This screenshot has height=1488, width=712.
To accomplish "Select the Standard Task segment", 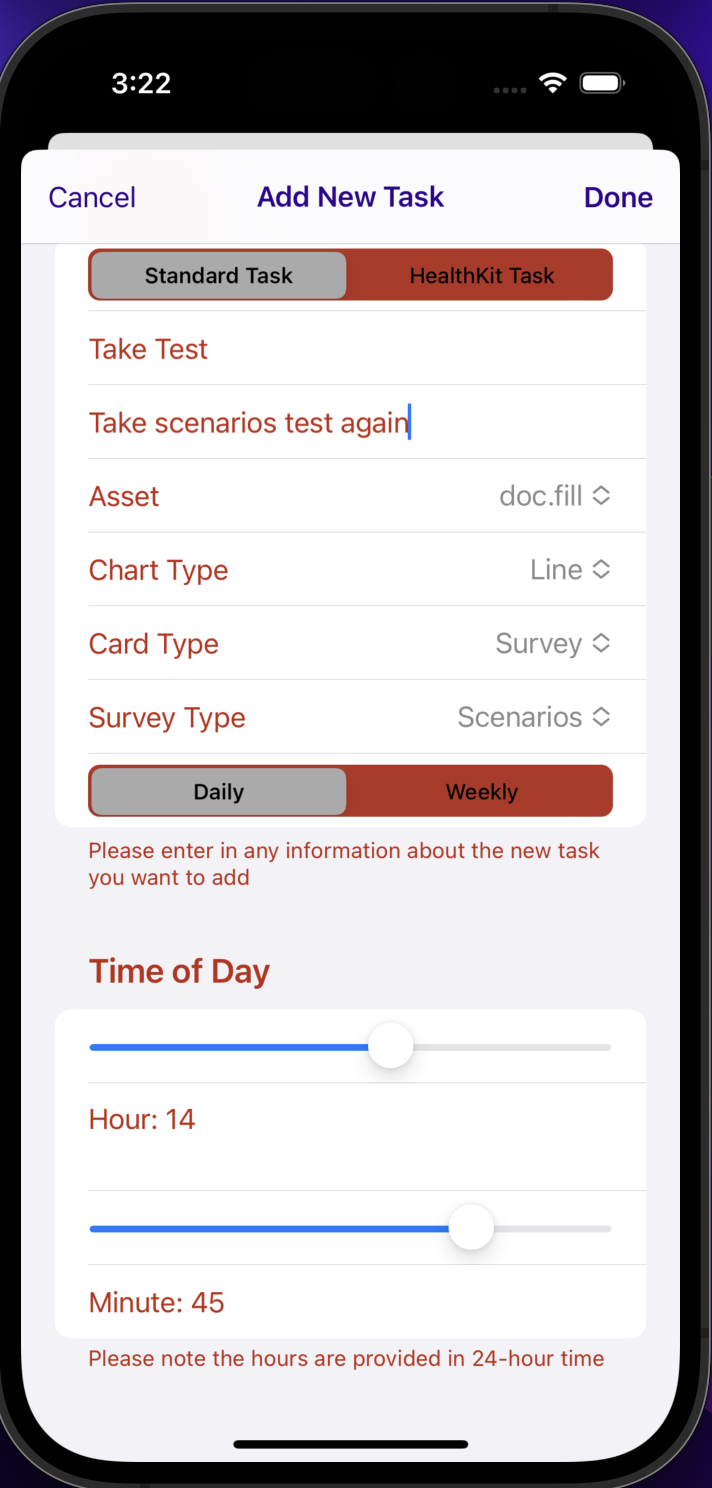I will coord(218,276).
